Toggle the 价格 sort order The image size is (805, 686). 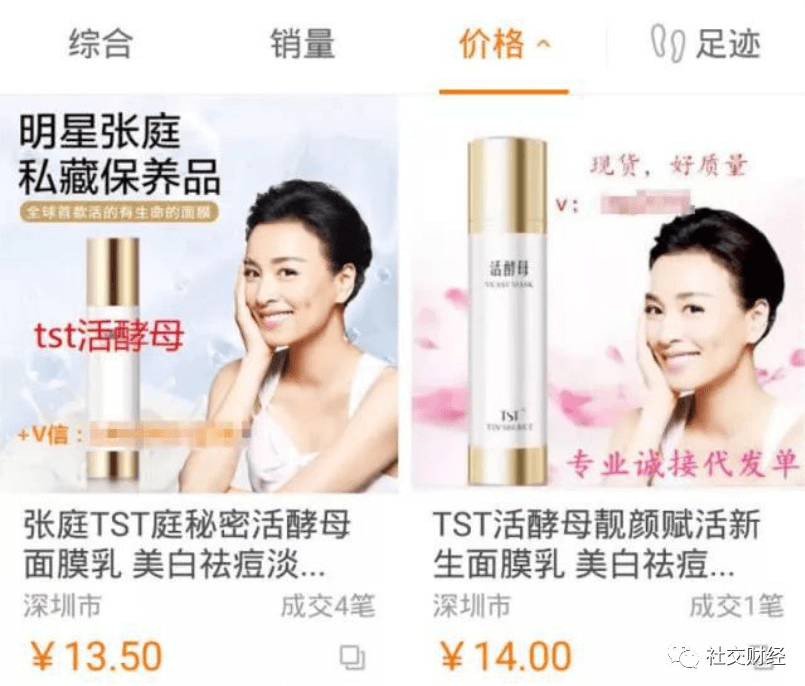(504, 44)
